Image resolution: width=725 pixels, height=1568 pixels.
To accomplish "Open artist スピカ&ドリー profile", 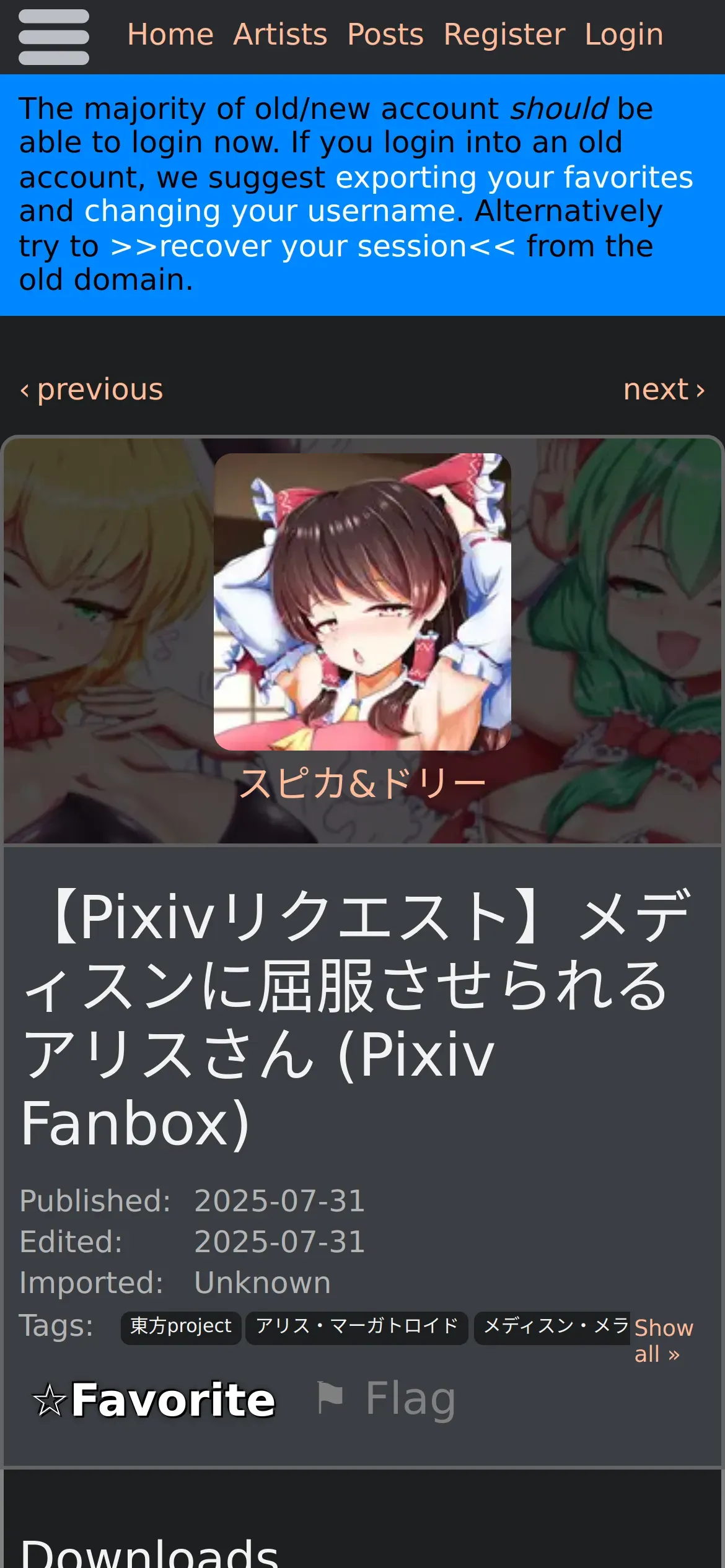I will pyautogui.click(x=362, y=784).
